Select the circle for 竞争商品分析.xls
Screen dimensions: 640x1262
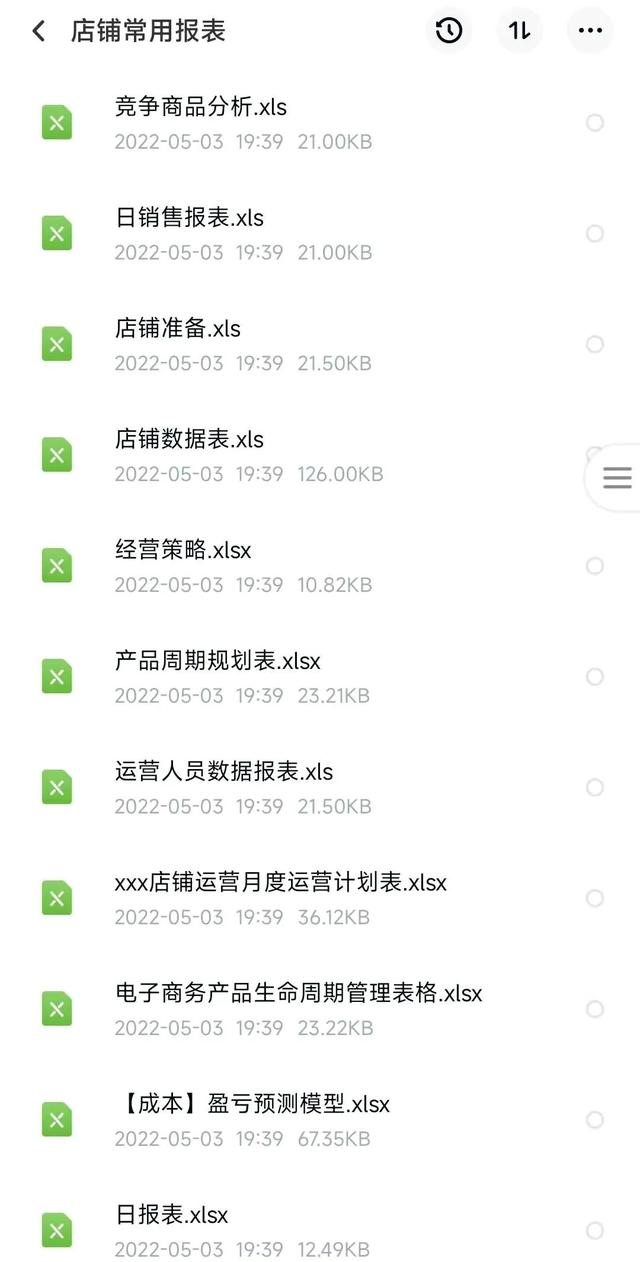coord(595,123)
